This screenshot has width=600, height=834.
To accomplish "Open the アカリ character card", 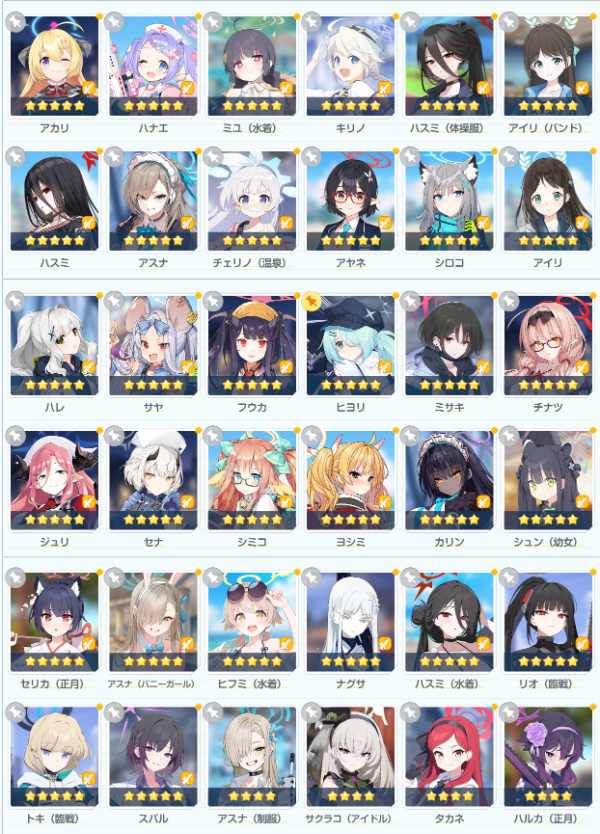I will point(54,62).
